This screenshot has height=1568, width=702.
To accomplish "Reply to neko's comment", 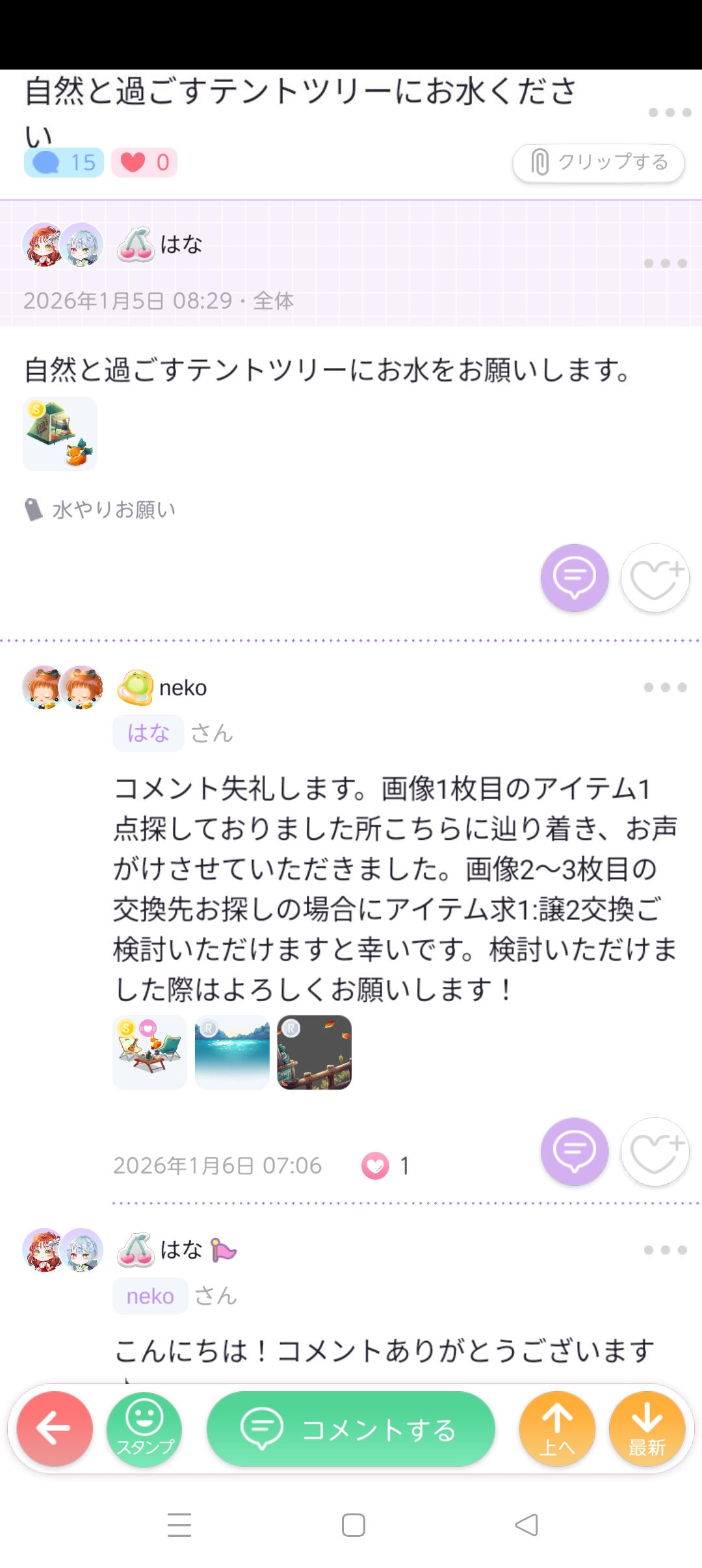I will click(x=575, y=1151).
